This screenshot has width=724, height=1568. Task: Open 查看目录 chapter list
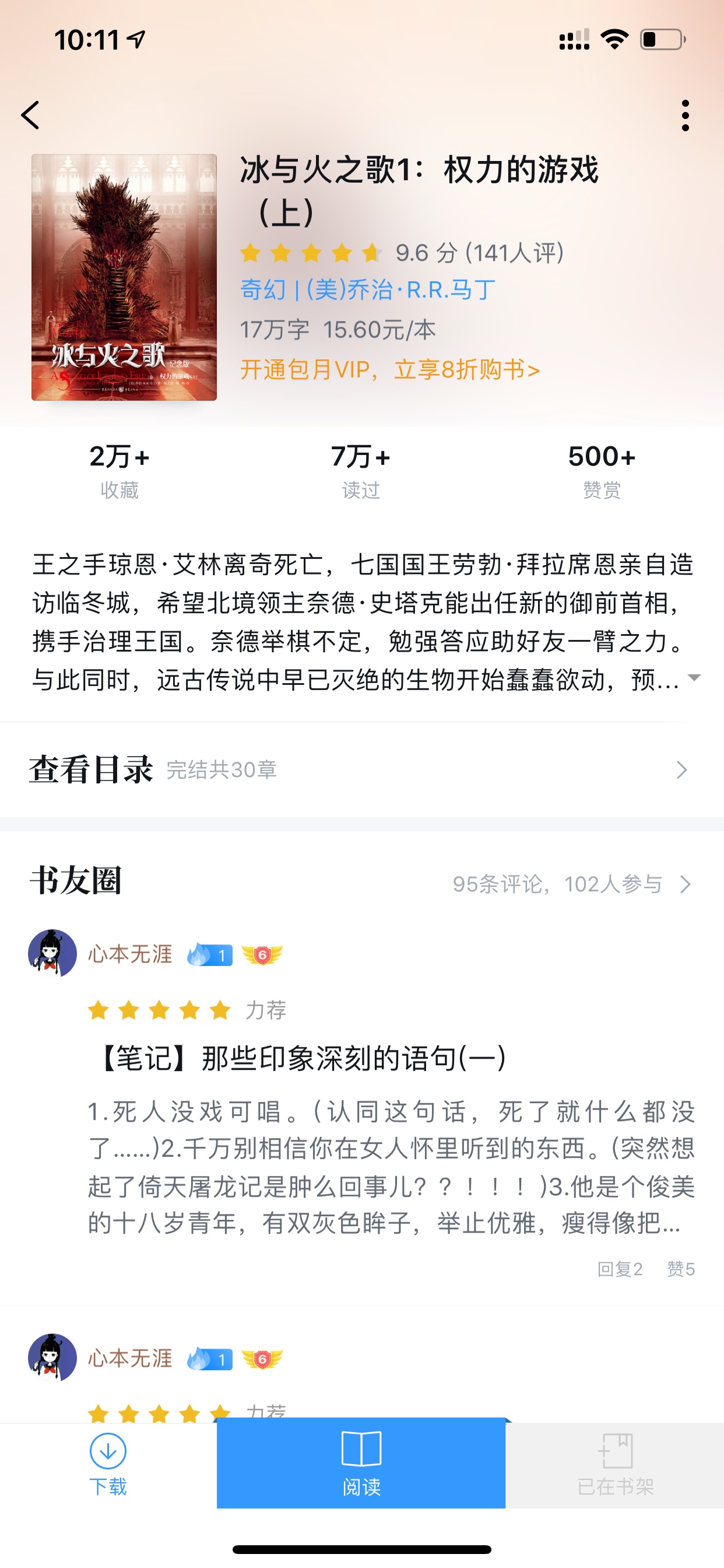[x=362, y=770]
